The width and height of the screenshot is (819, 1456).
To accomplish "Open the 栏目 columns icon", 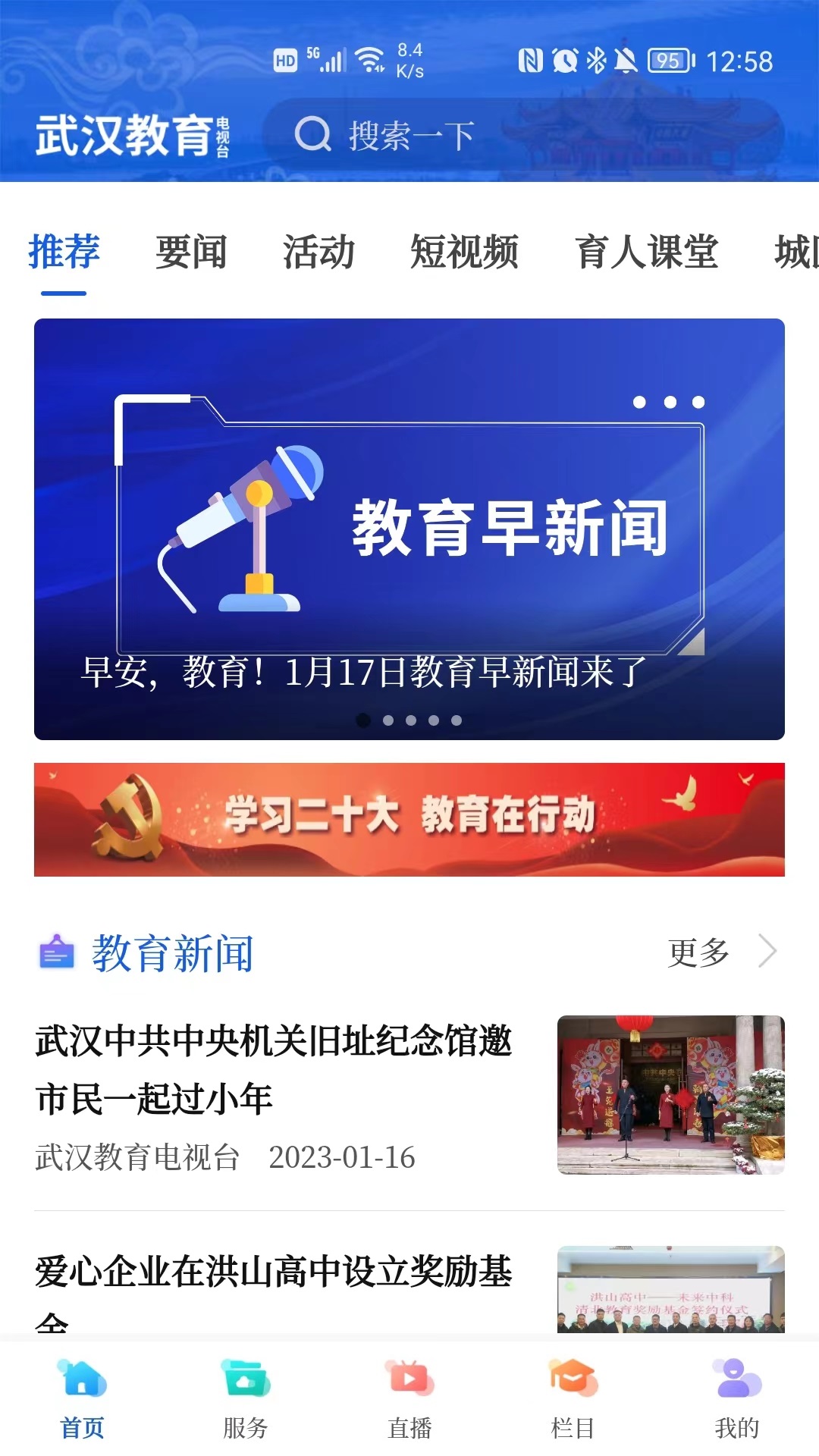I will pyautogui.click(x=573, y=1382).
